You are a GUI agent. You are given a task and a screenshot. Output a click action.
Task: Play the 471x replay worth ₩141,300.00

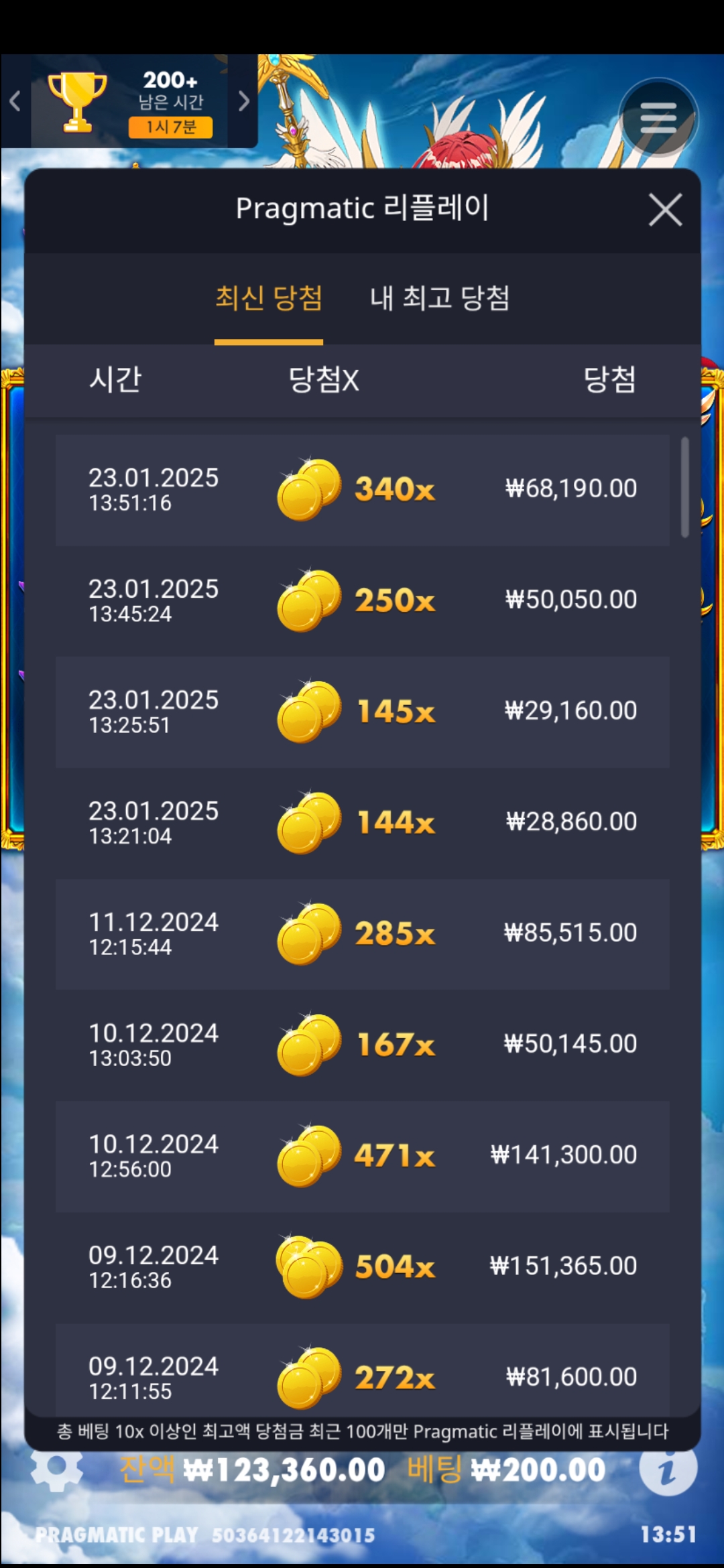[x=362, y=1156]
